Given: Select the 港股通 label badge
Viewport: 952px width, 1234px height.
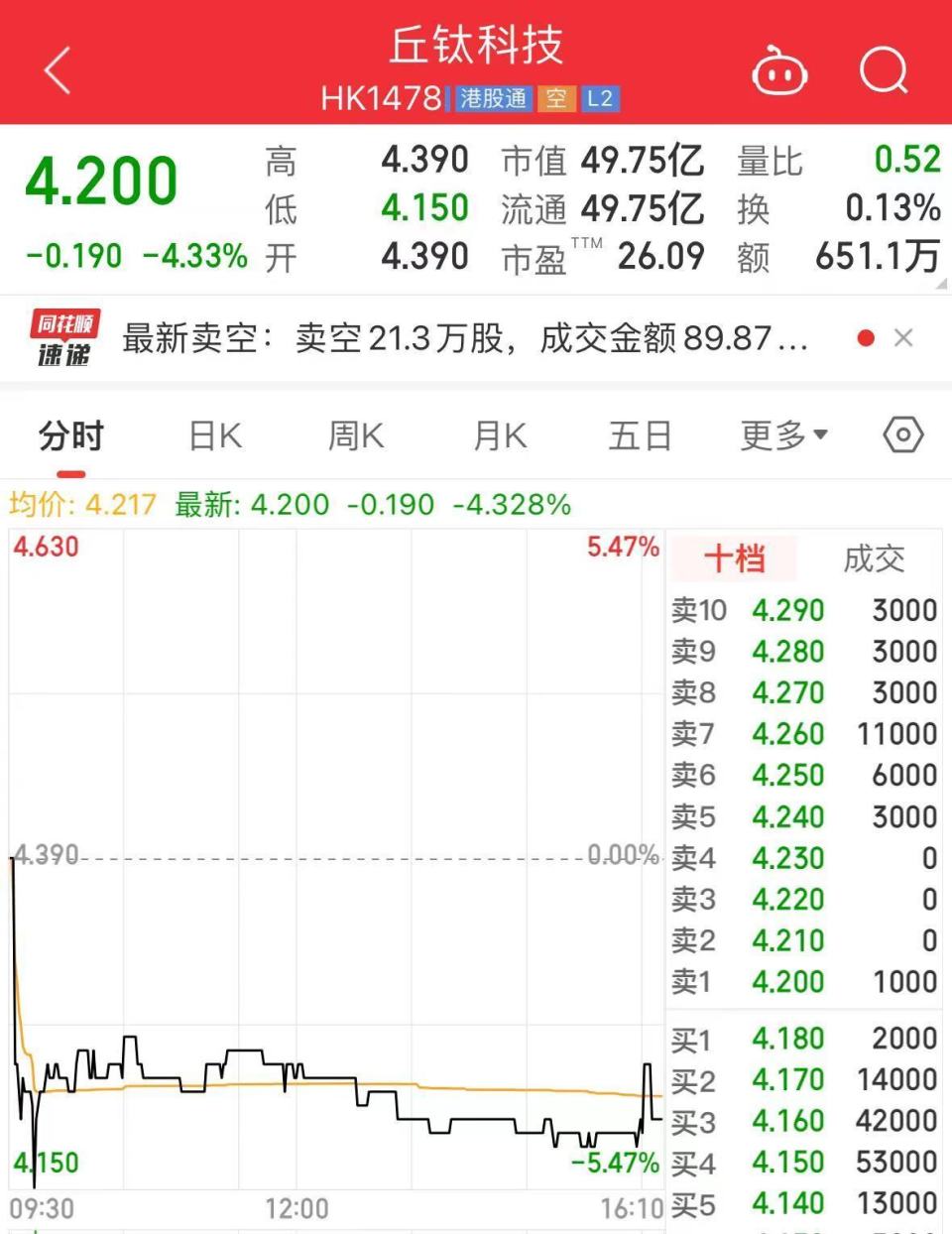Looking at the screenshot, I should 493,98.
